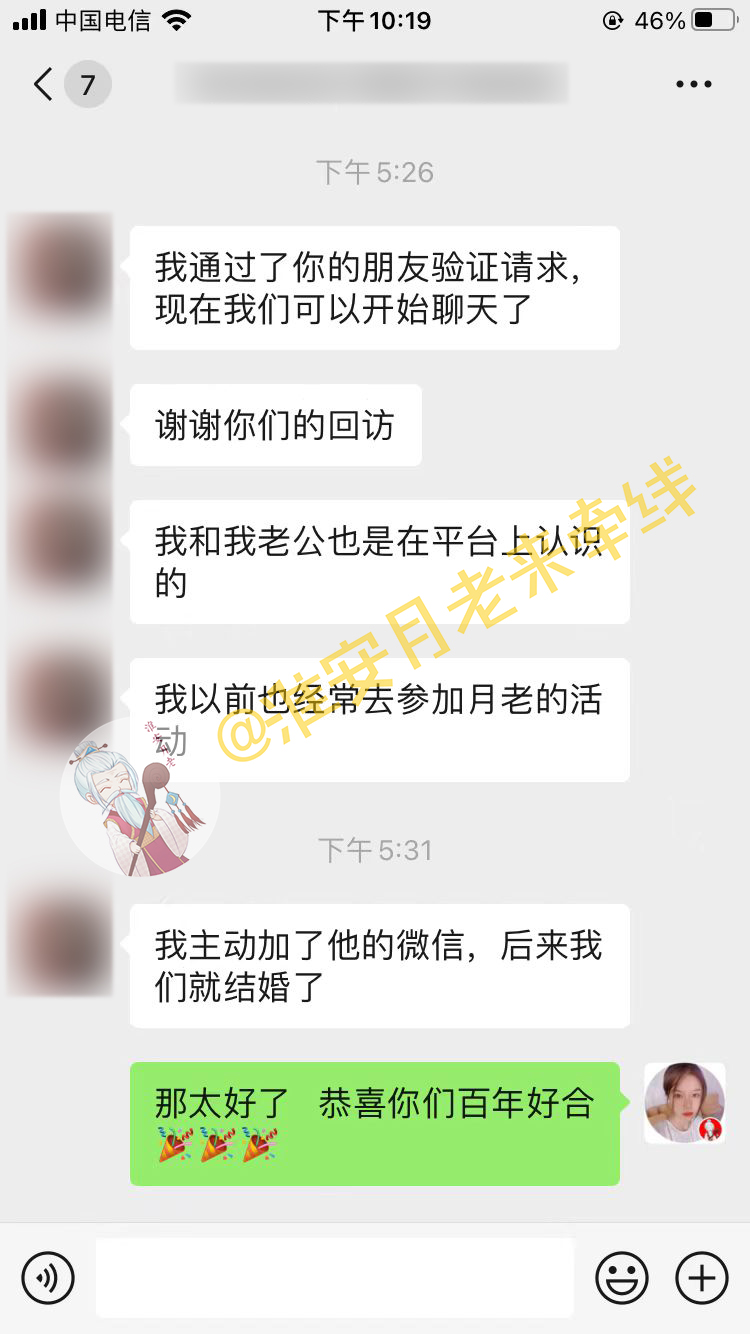This screenshot has height=1334, width=750.
Task: Open the chat info overflow menu
Action: [x=693, y=85]
